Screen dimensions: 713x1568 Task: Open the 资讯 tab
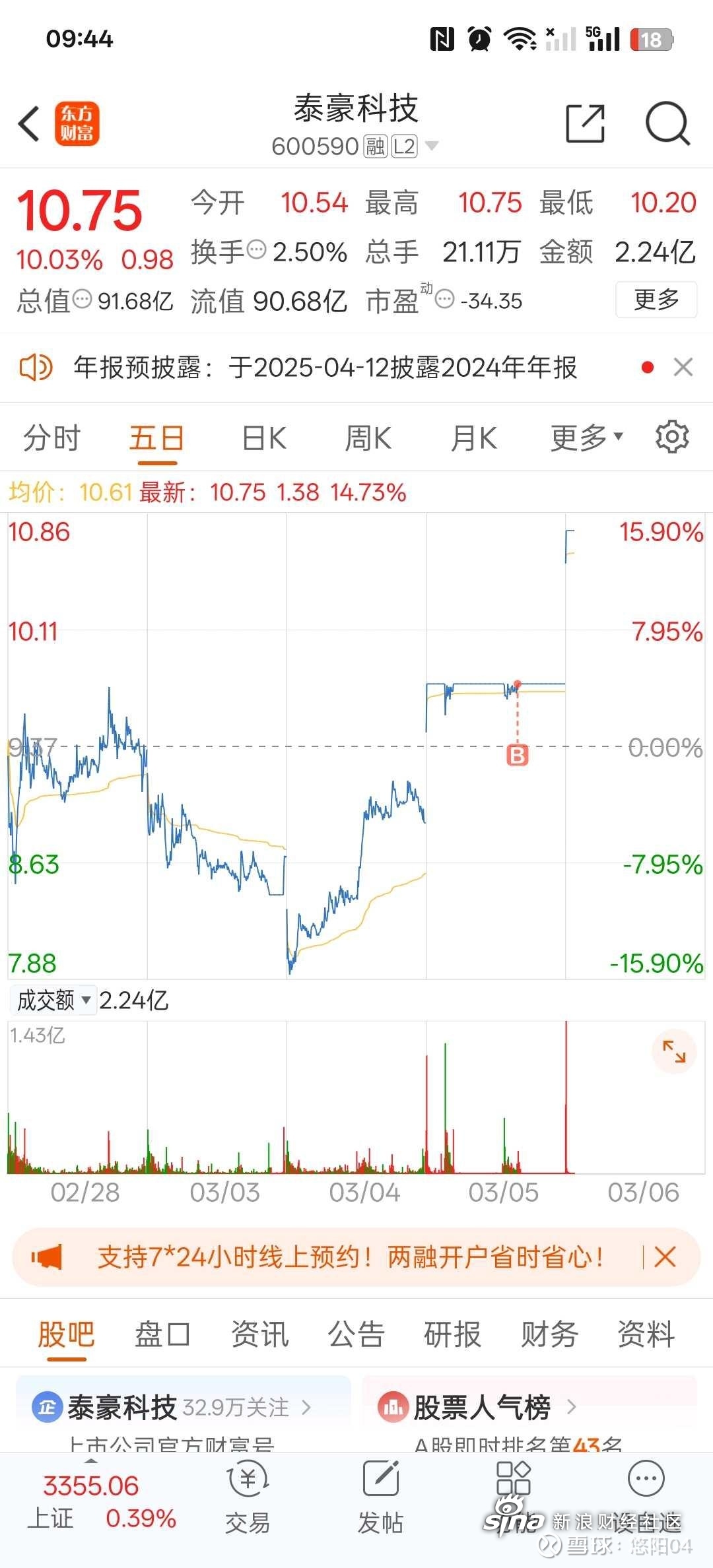coord(259,1334)
